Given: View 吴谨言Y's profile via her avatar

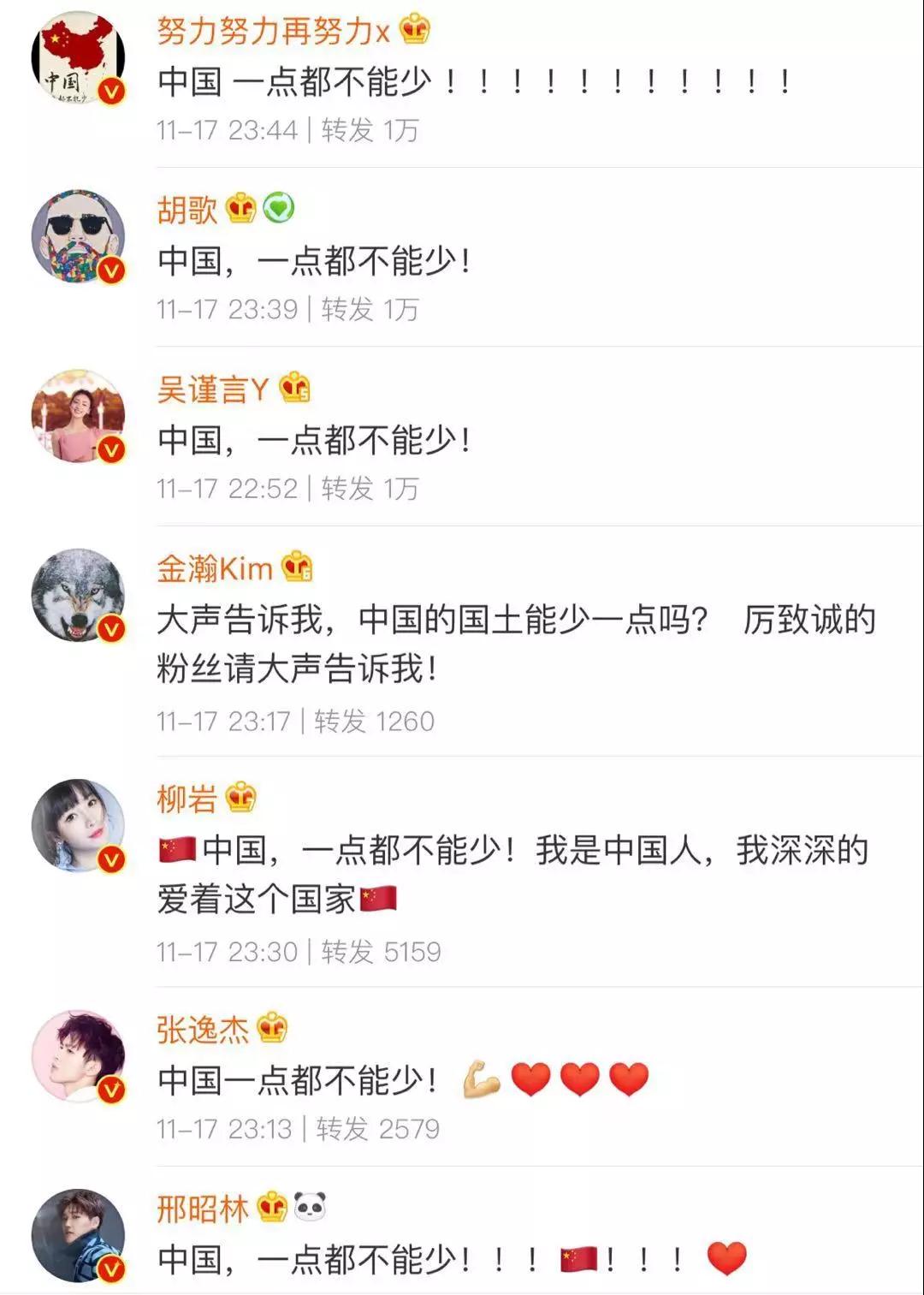Looking at the screenshot, I should (x=78, y=416).
